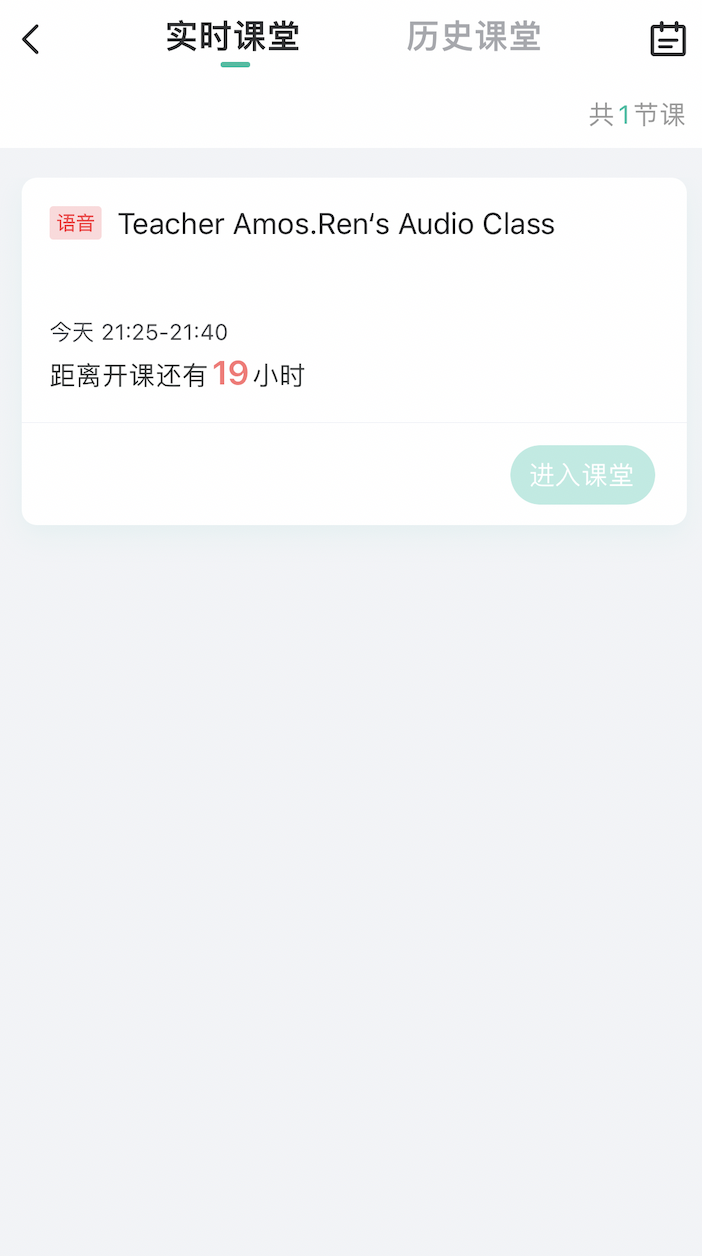Select the 实时课堂 tab

click(233, 37)
